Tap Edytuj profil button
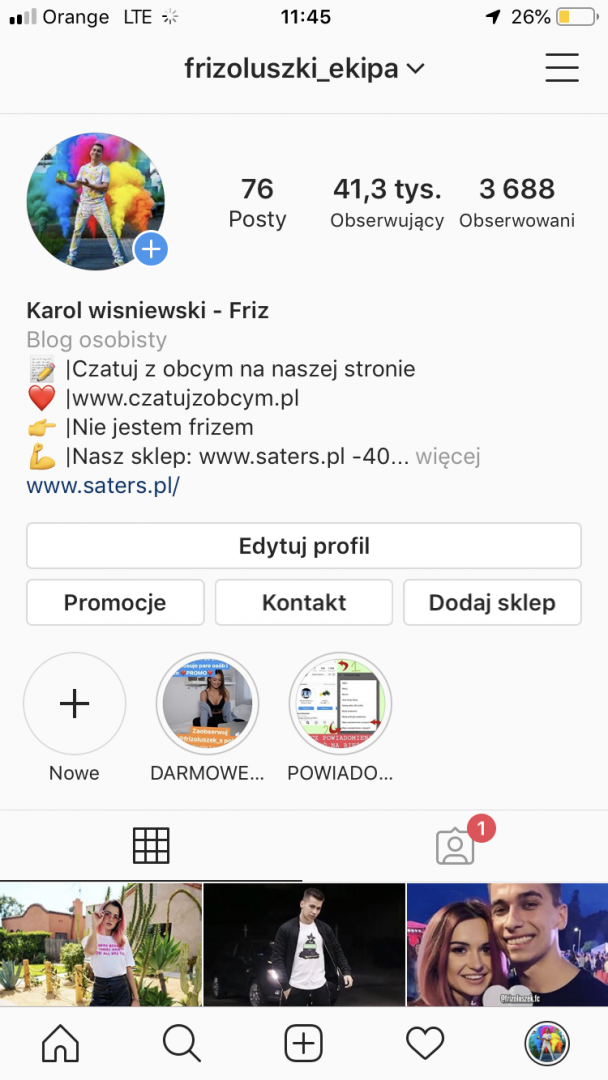The width and height of the screenshot is (608, 1080). click(304, 546)
